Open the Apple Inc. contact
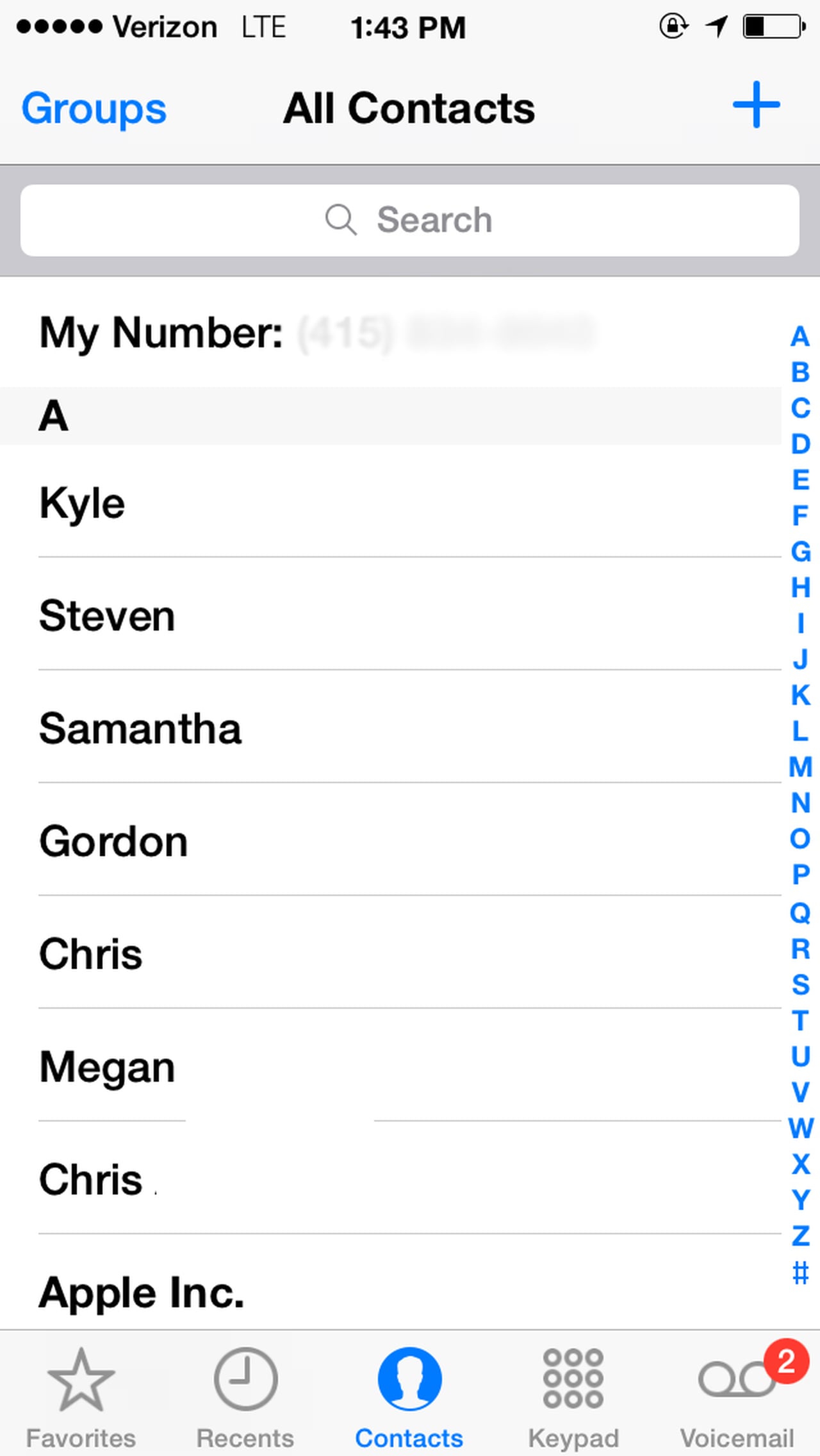Screen dimensions: 820x1456 click(x=142, y=1293)
